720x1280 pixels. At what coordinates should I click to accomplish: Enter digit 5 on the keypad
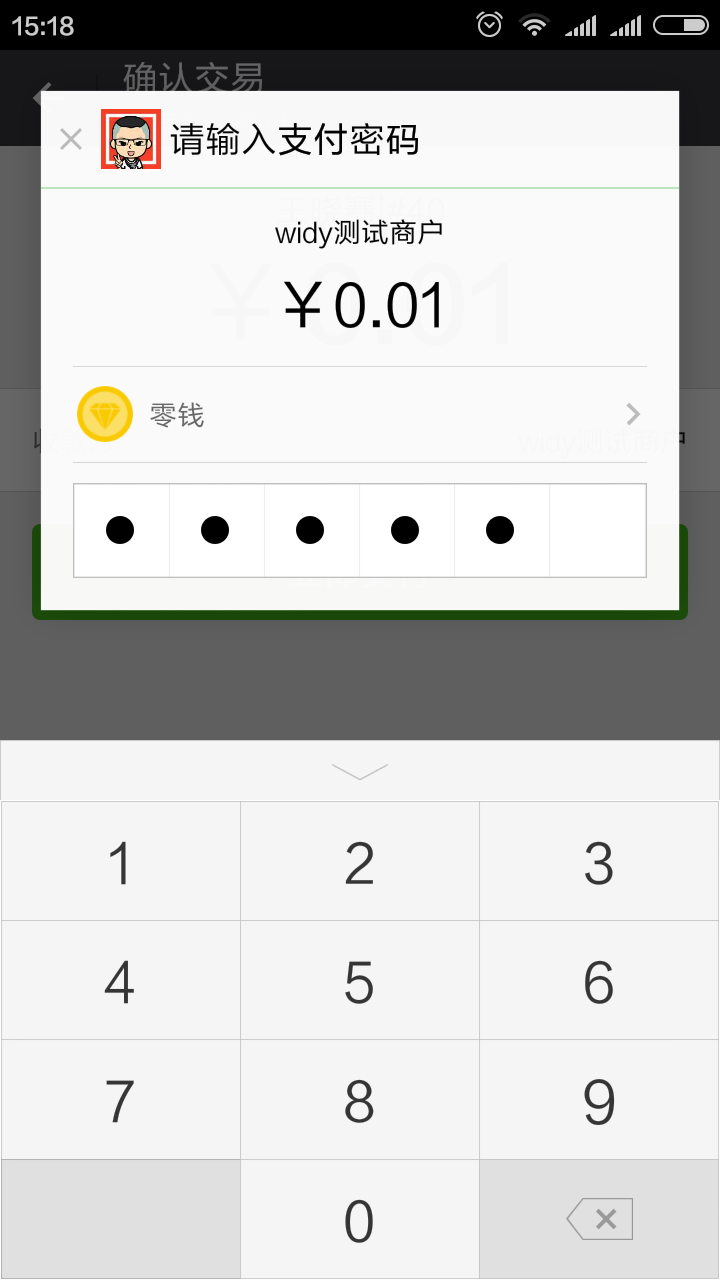pos(360,980)
